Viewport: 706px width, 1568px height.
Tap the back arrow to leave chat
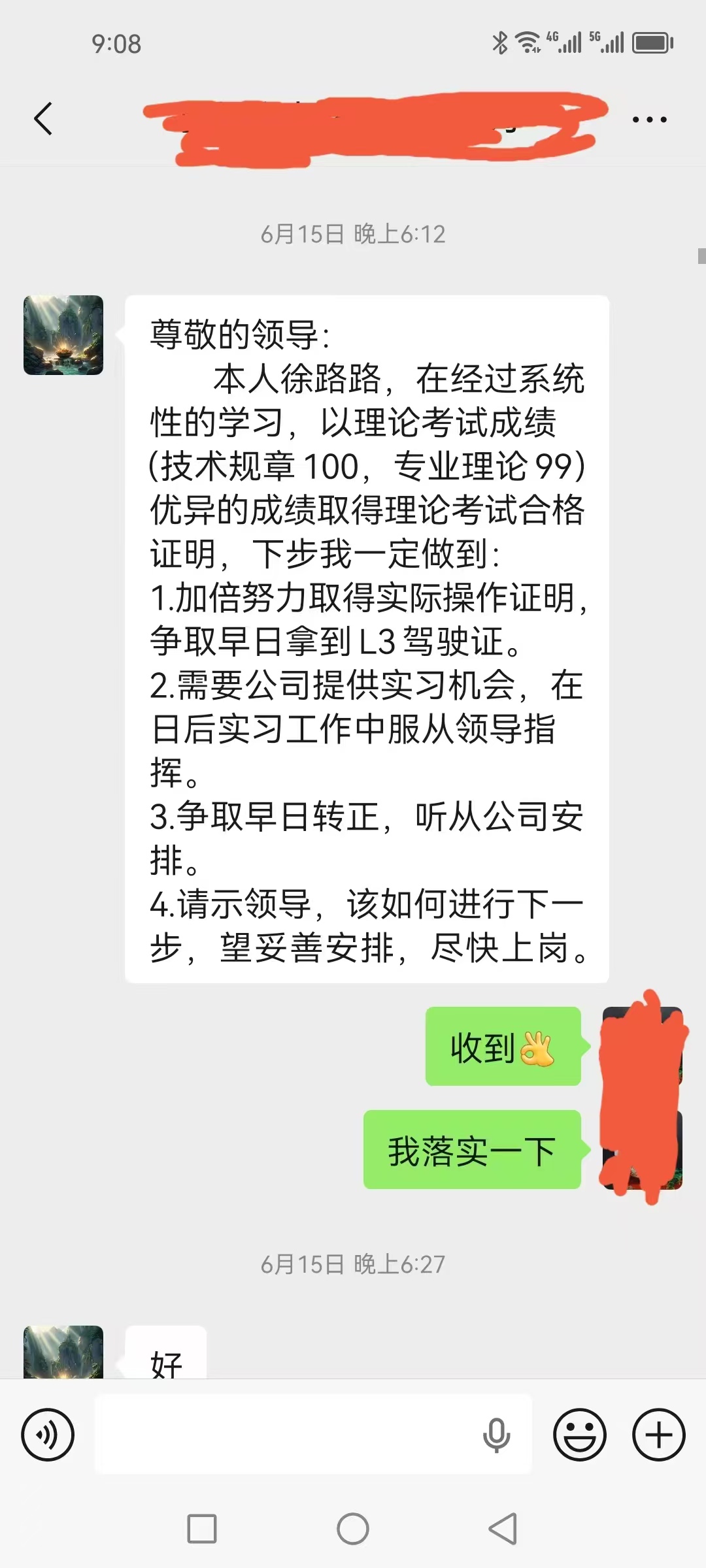click(43, 119)
